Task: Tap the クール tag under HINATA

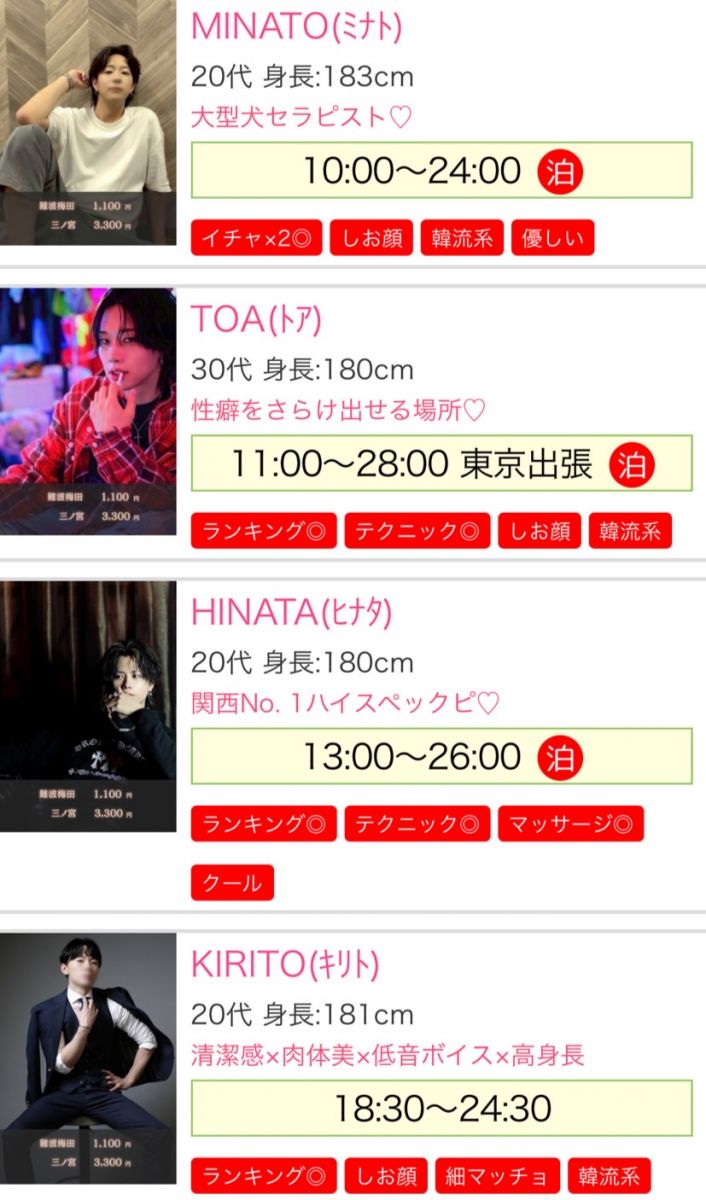Action: (x=232, y=883)
